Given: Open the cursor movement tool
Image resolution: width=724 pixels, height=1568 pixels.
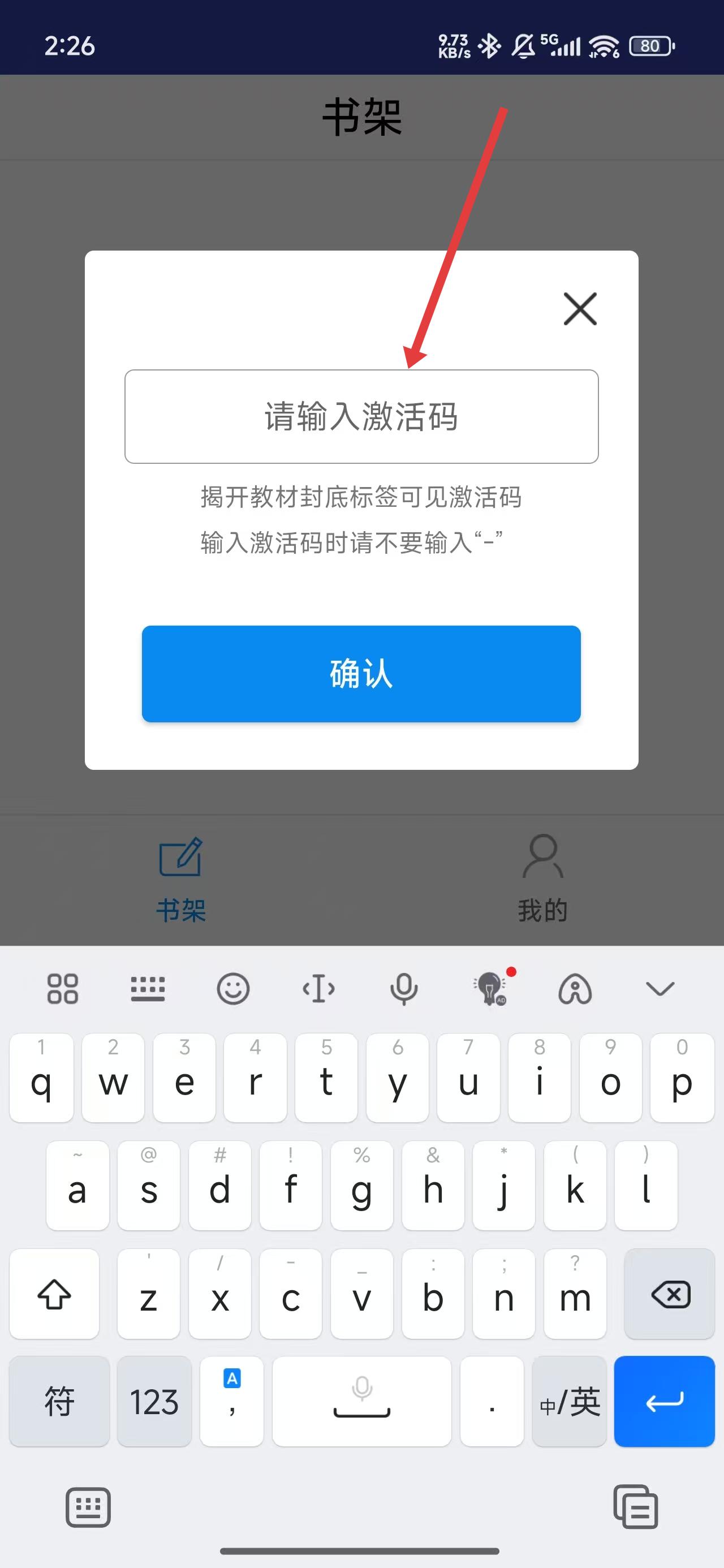Looking at the screenshot, I should coord(318,989).
